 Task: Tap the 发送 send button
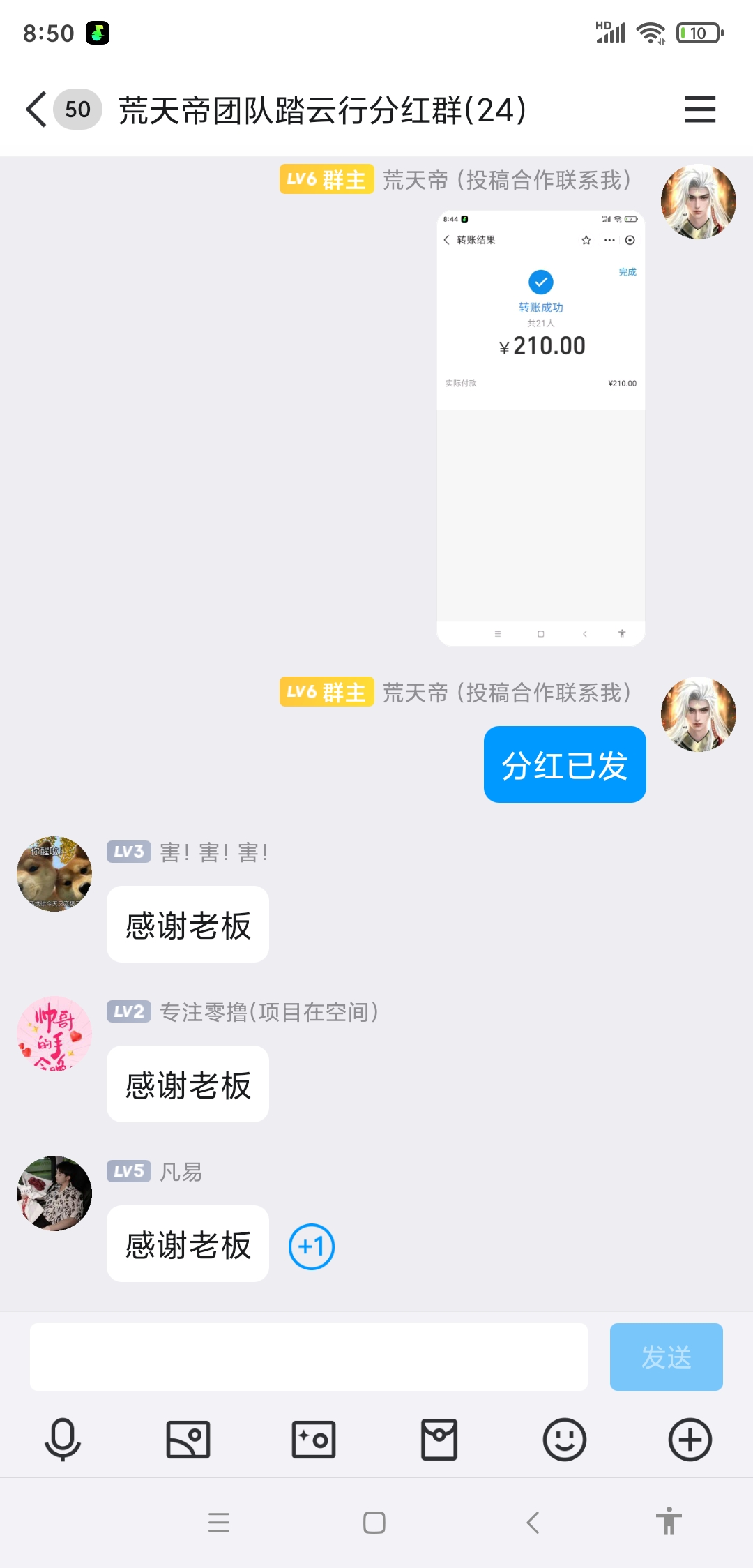click(666, 1357)
